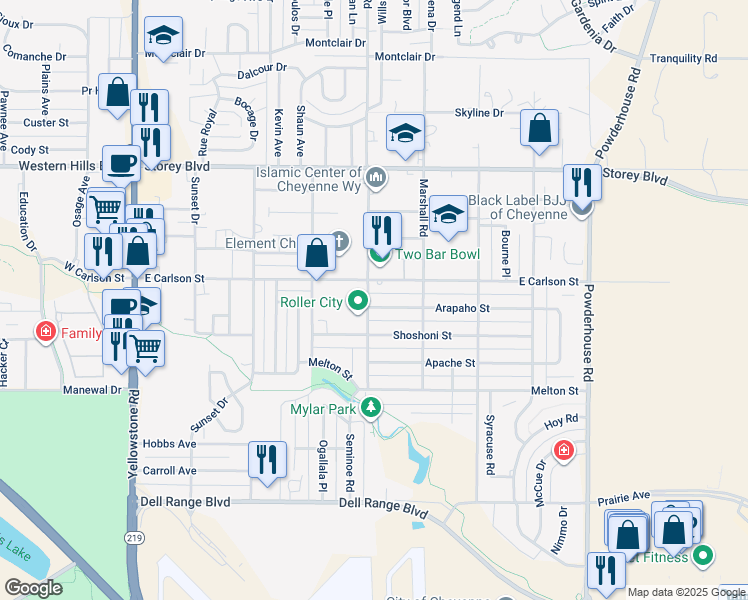Open the Mylar Park marker
This screenshot has height=600, width=748.
pyautogui.click(x=371, y=408)
